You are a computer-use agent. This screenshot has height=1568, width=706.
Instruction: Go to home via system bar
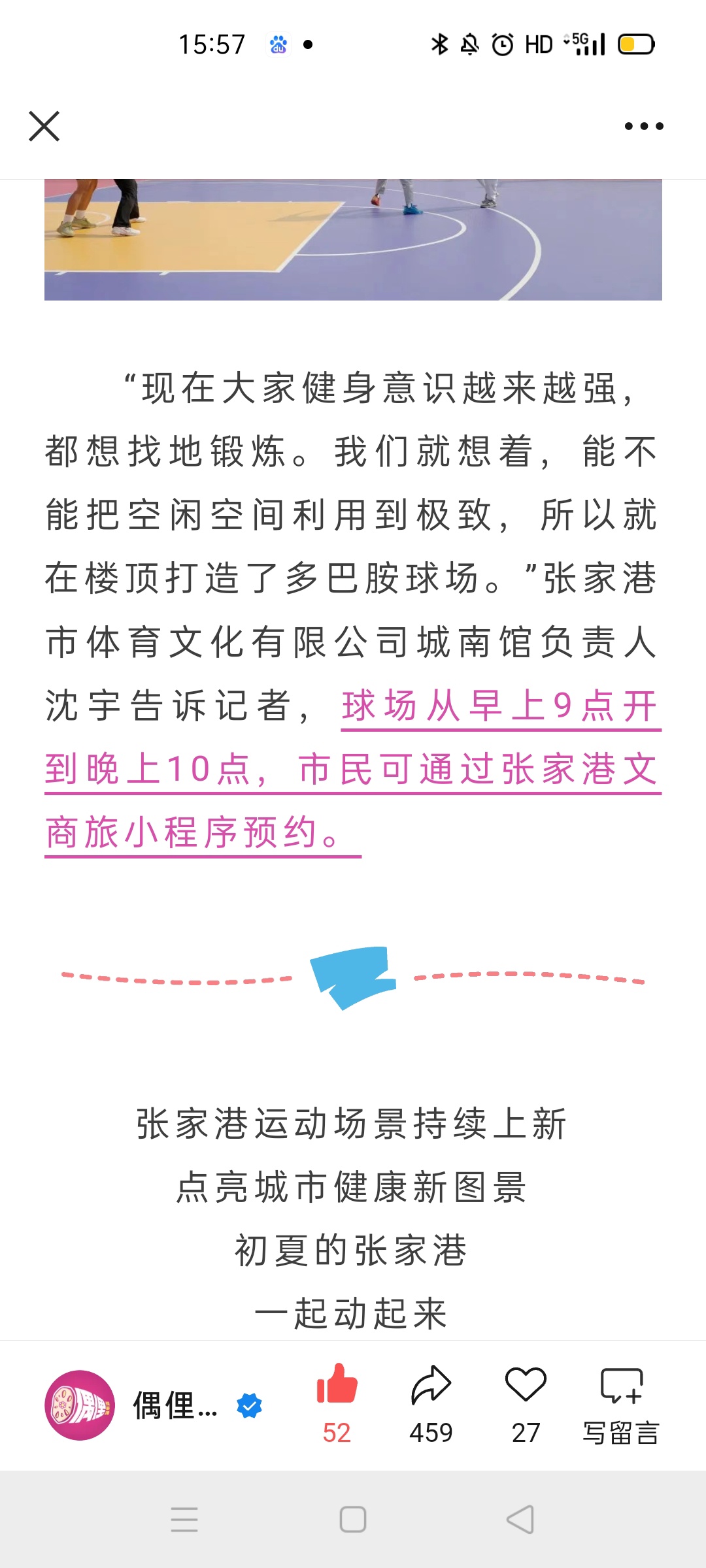353,1520
